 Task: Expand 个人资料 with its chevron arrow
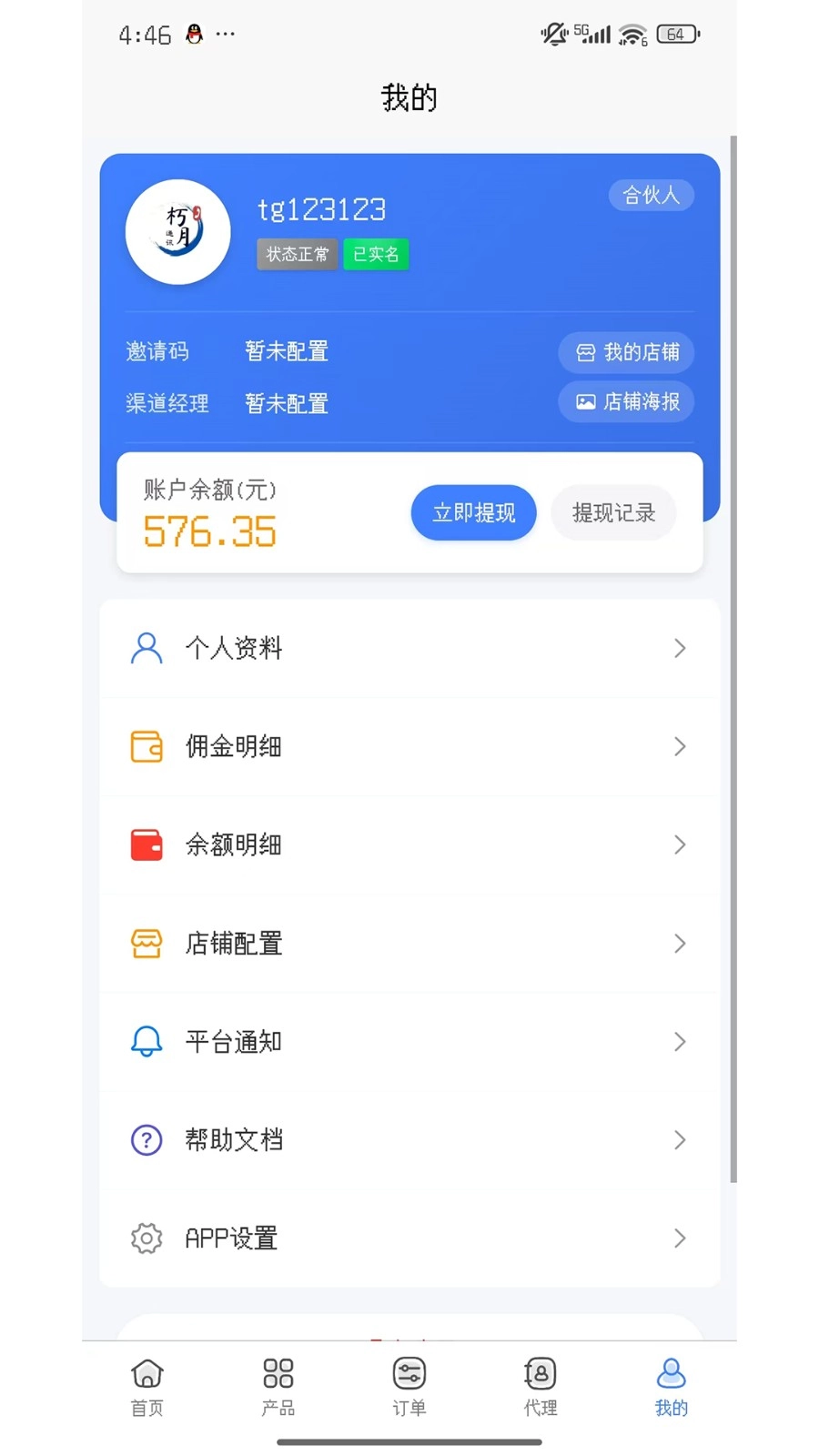[x=680, y=648]
